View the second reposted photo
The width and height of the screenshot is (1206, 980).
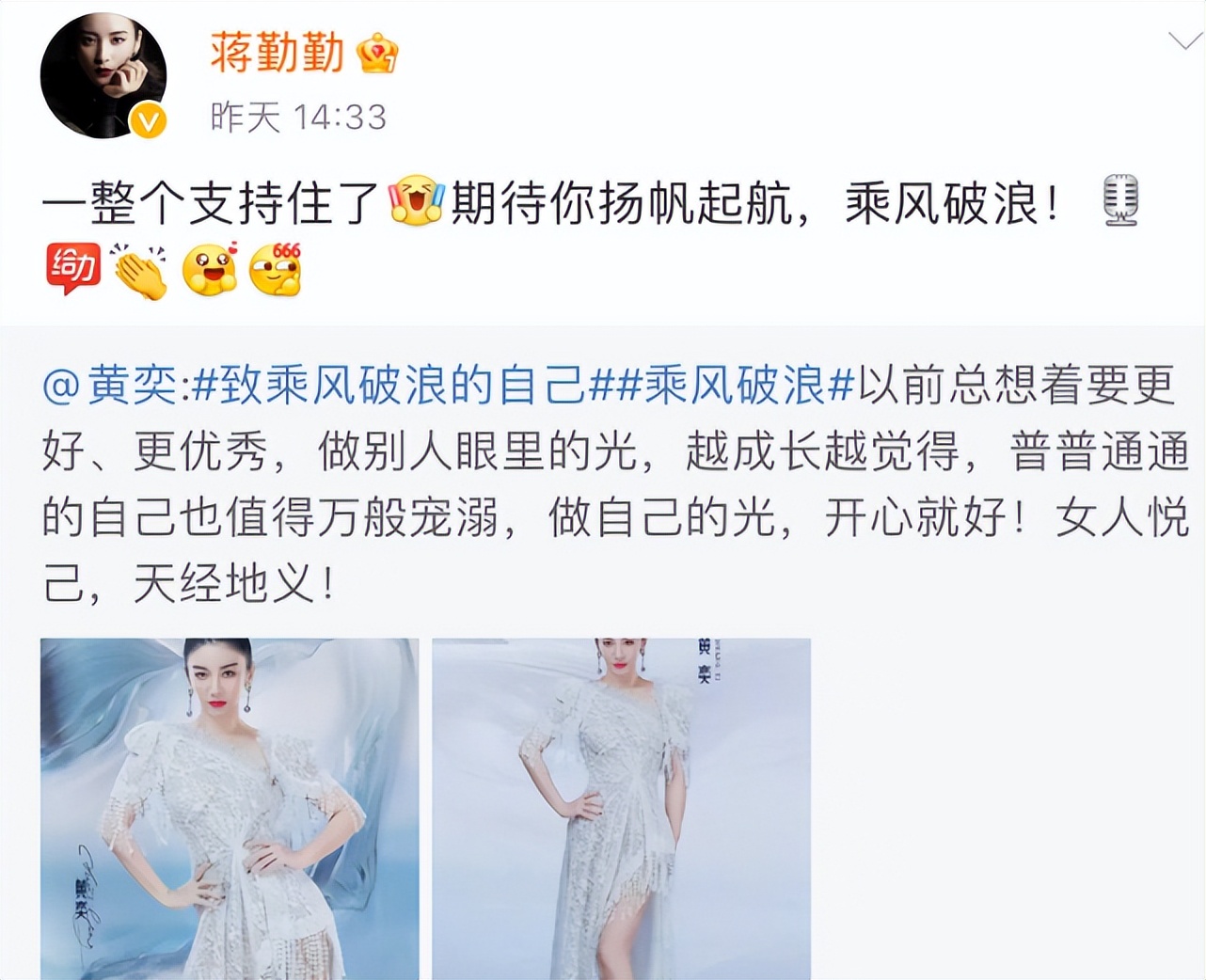pos(621,809)
